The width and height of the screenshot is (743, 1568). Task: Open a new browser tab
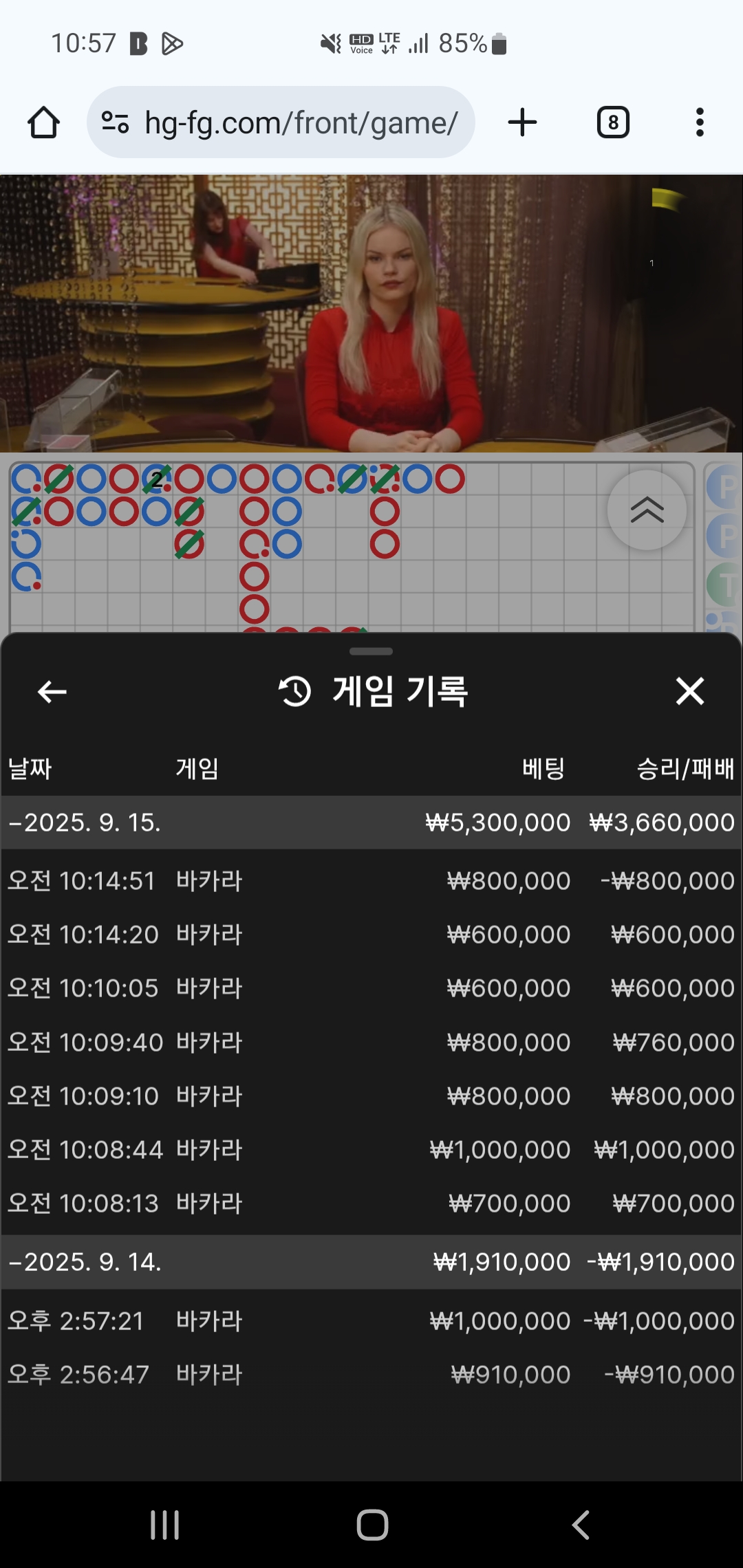(x=522, y=122)
